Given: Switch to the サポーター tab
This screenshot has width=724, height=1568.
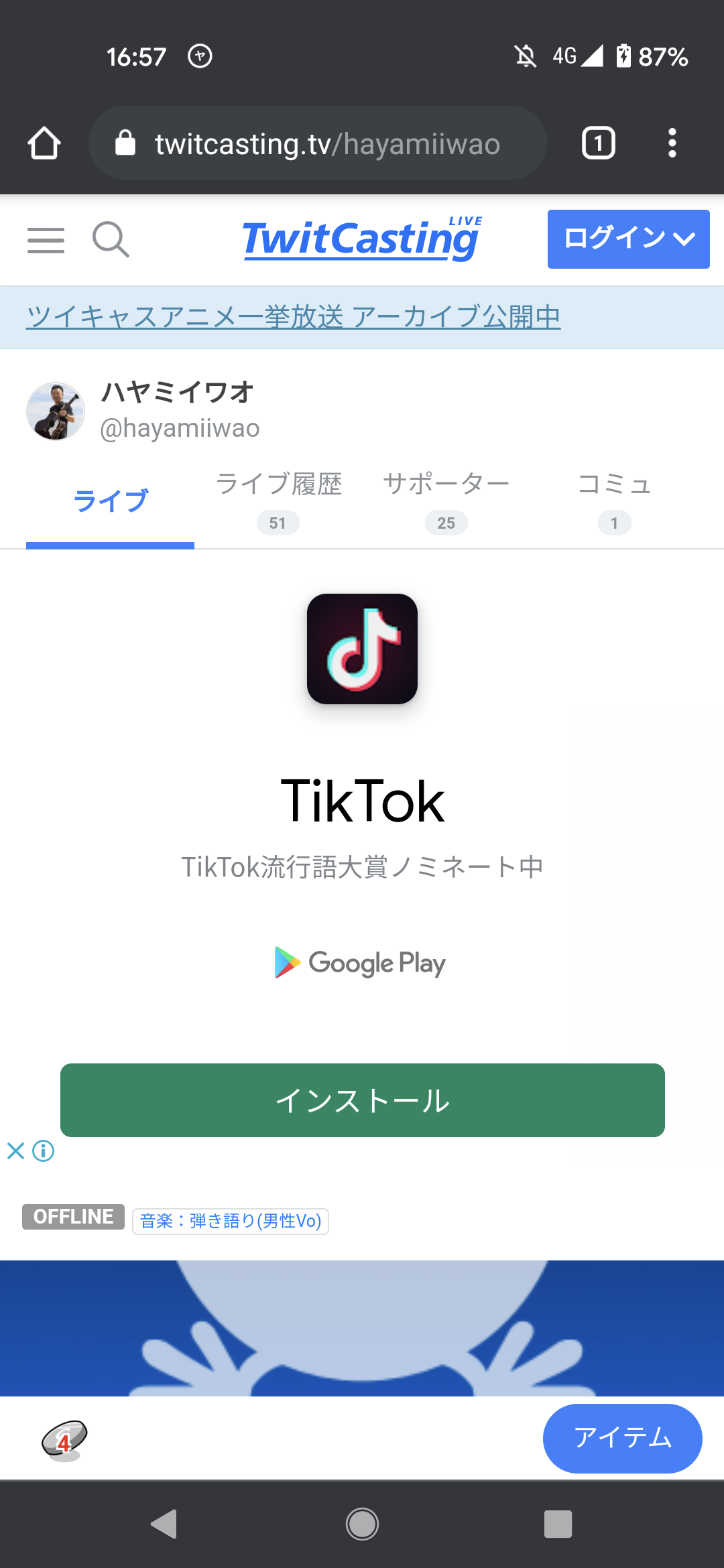Looking at the screenshot, I should tap(446, 501).
